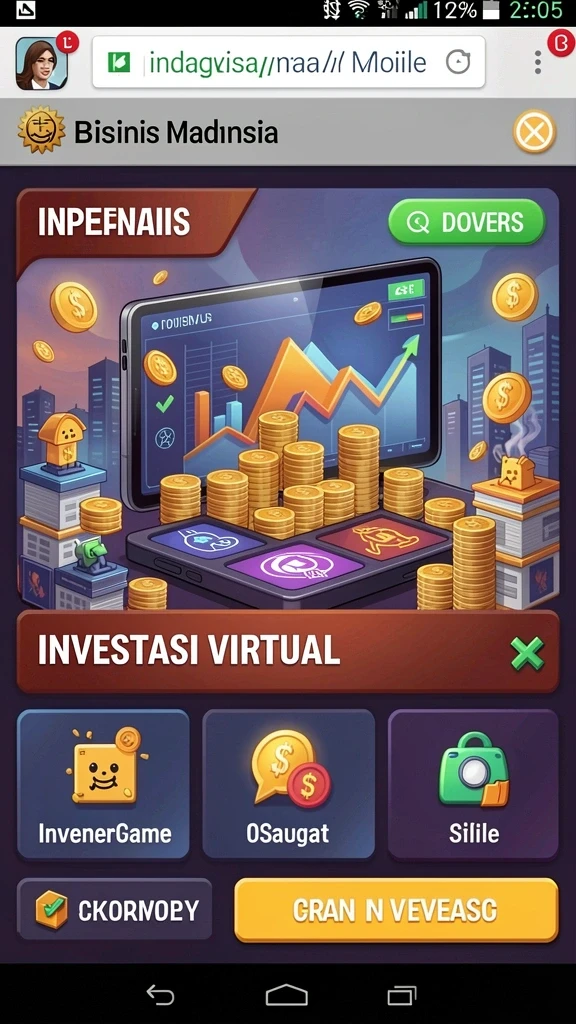Go back with system back button
576x1024 pixels.
click(x=160, y=995)
